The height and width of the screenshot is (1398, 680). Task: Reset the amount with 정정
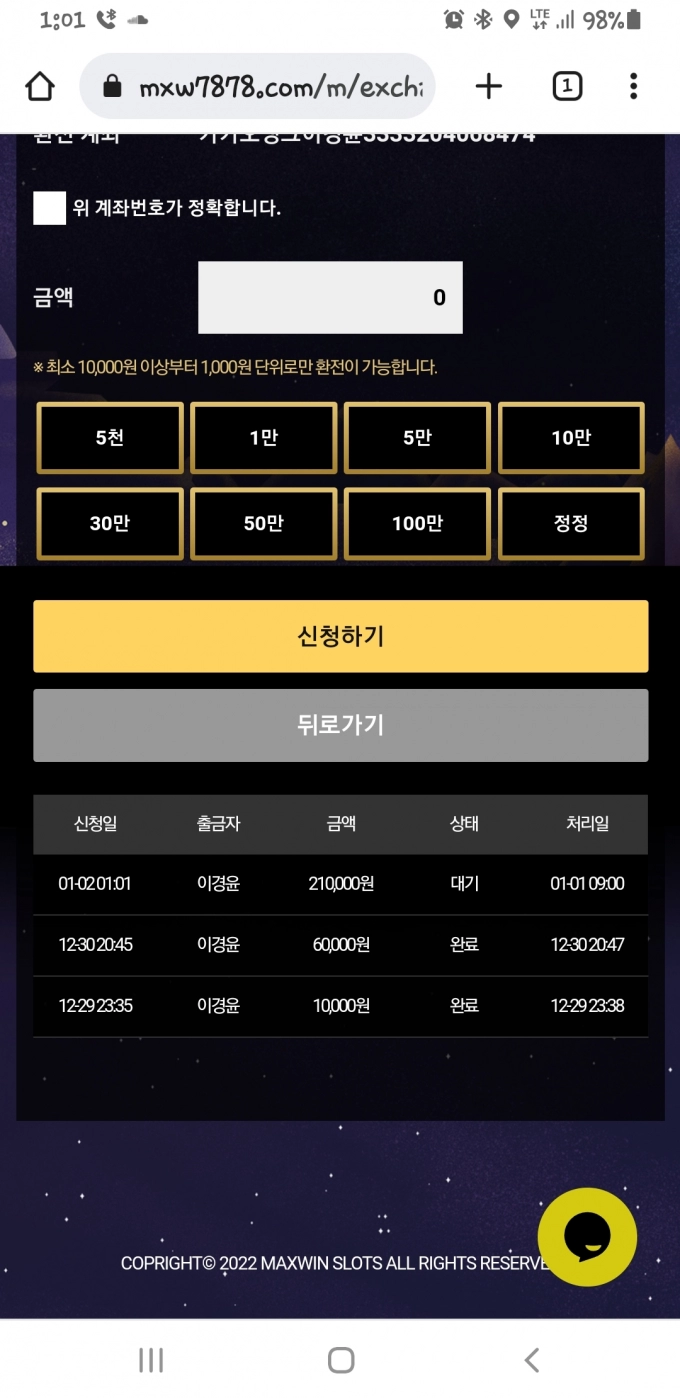[571, 523]
